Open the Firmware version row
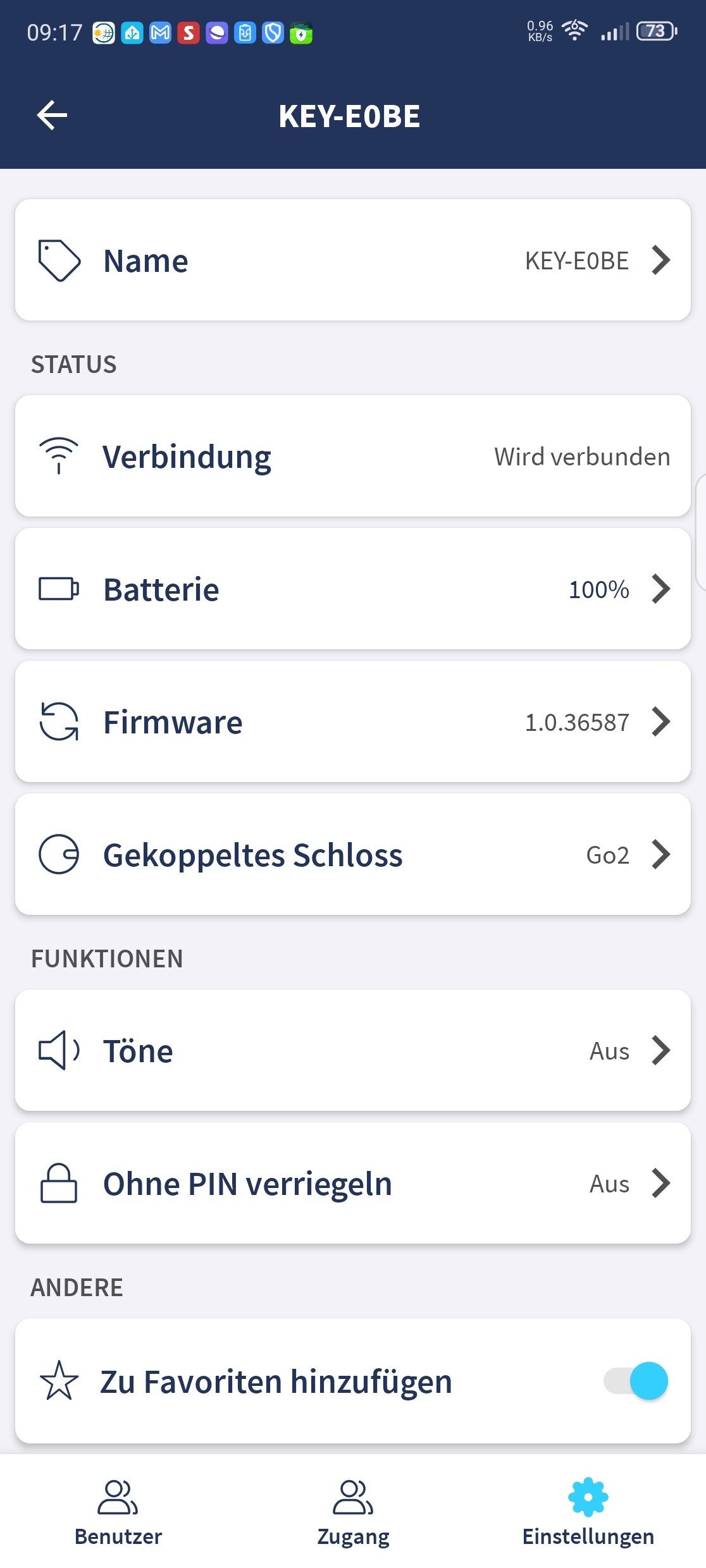This screenshot has width=706, height=1568. [x=353, y=721]
